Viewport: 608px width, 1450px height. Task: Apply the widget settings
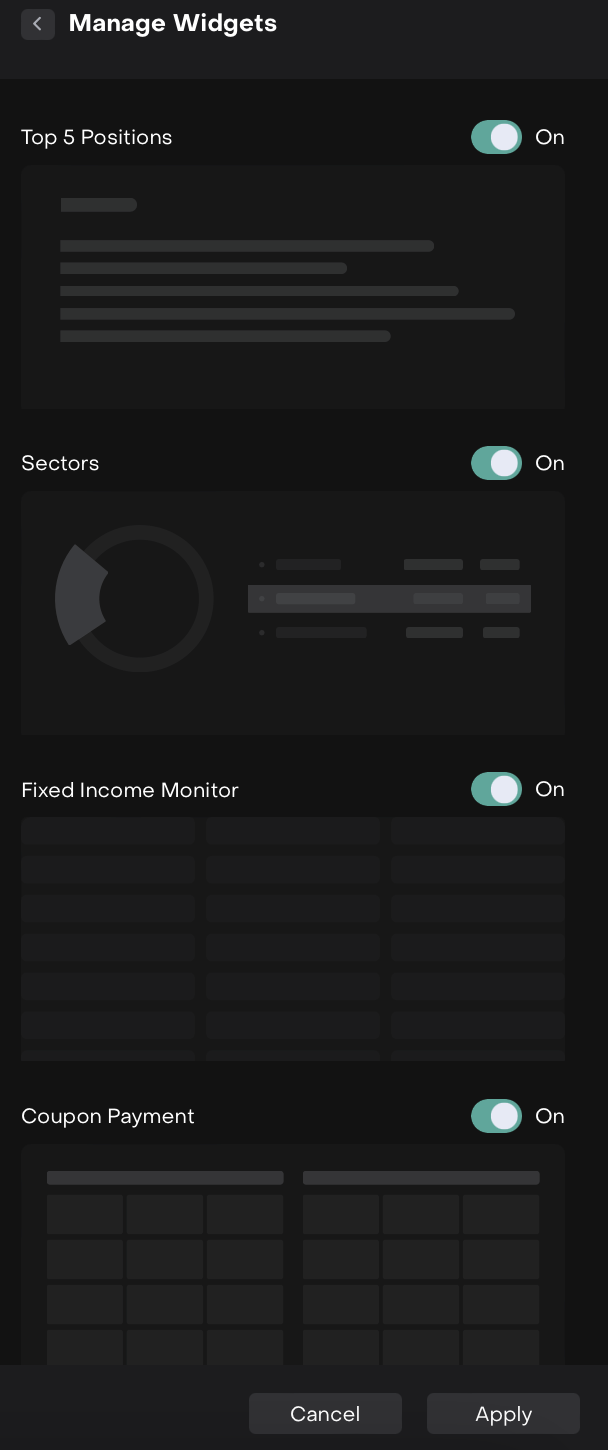(x=503, y=1414)
